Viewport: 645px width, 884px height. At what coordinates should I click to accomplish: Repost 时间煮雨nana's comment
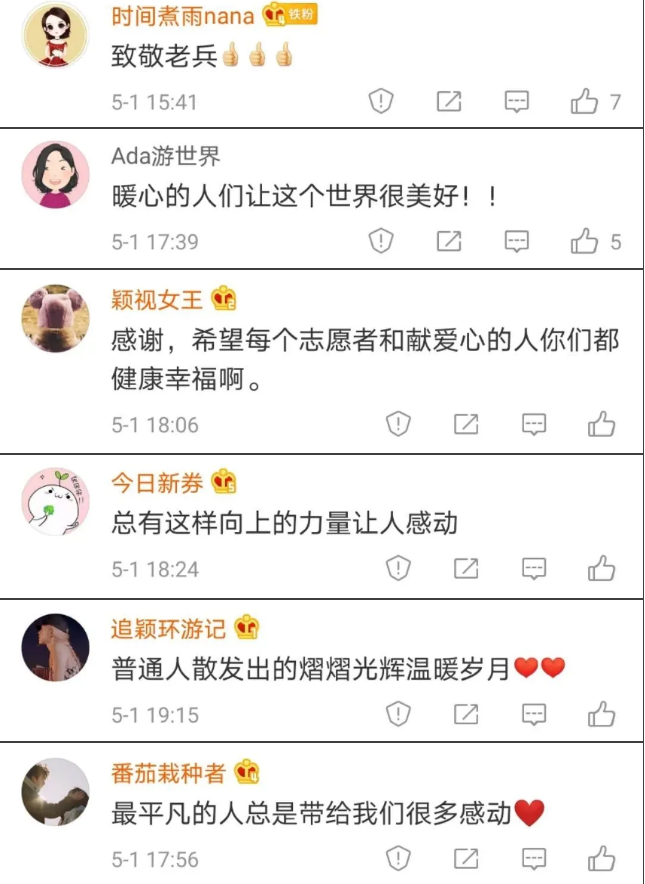pos(449,101)
